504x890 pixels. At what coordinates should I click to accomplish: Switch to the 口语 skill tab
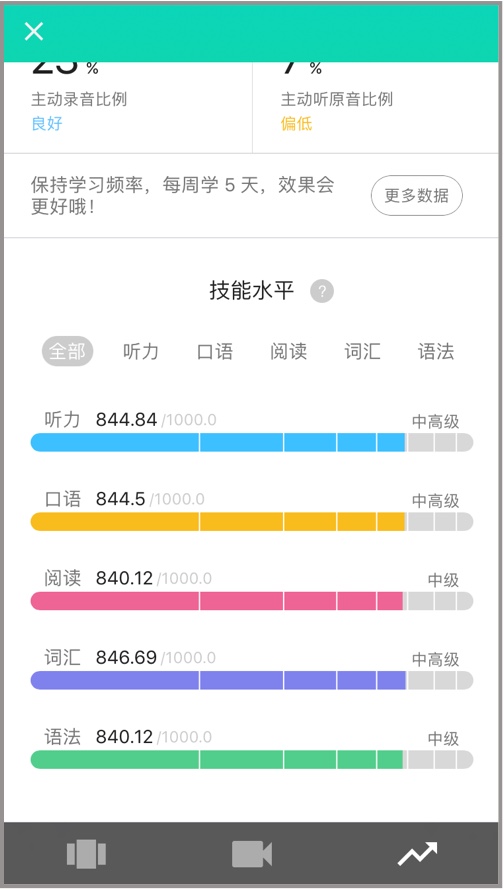pyautogui.click(x=215, y=351)
